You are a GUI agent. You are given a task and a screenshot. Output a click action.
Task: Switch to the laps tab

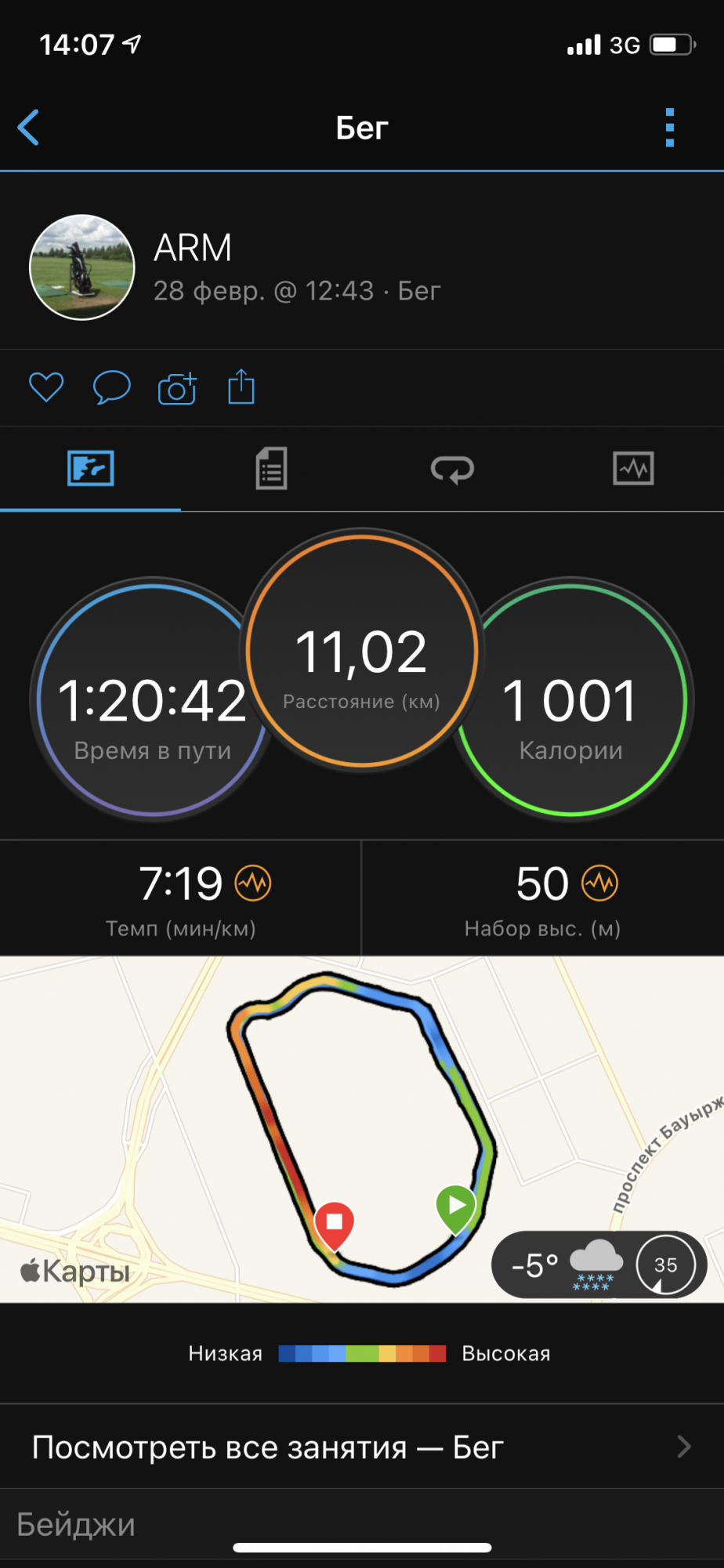coord(452,469)
